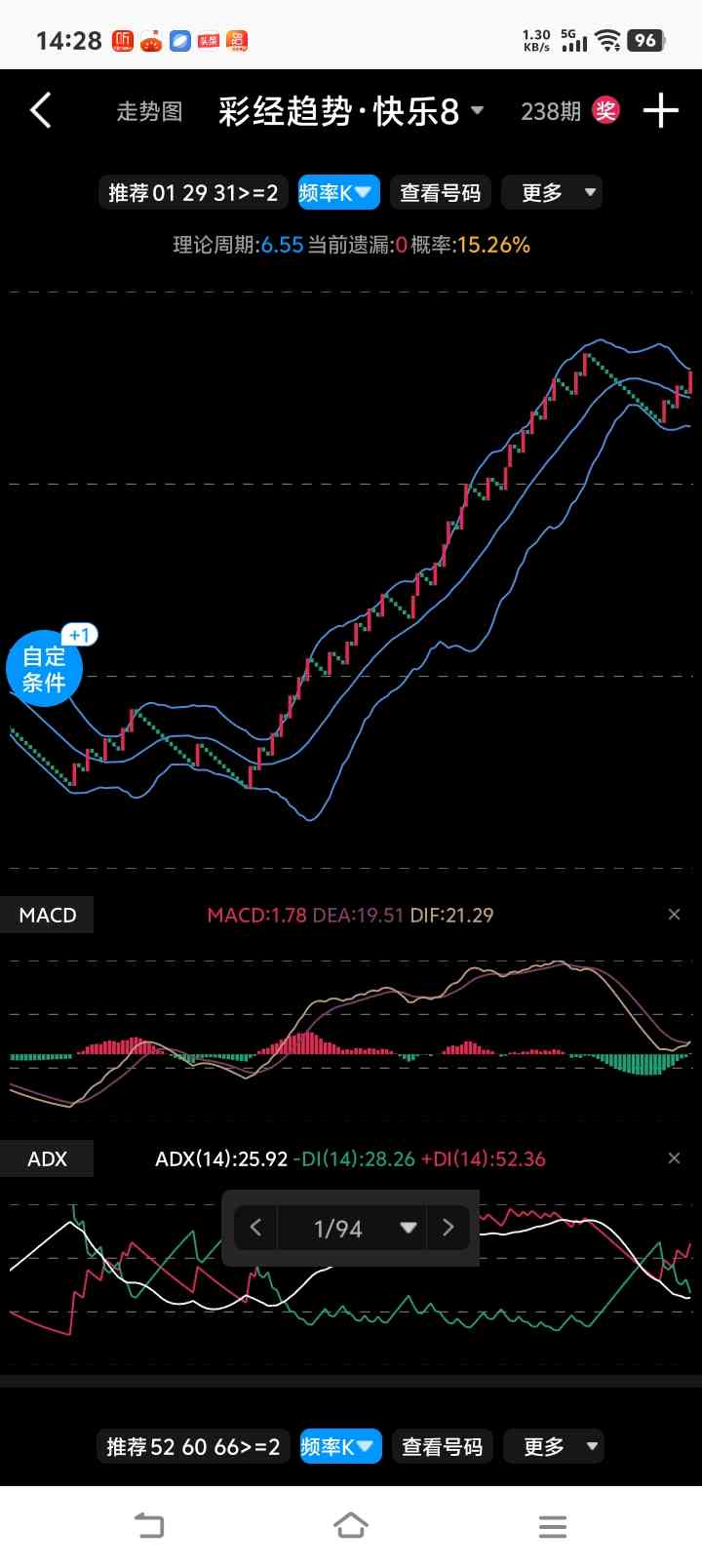
Task: Tap the 推荐 52 60 66>=2 chip
Action: pos(193,1446)
